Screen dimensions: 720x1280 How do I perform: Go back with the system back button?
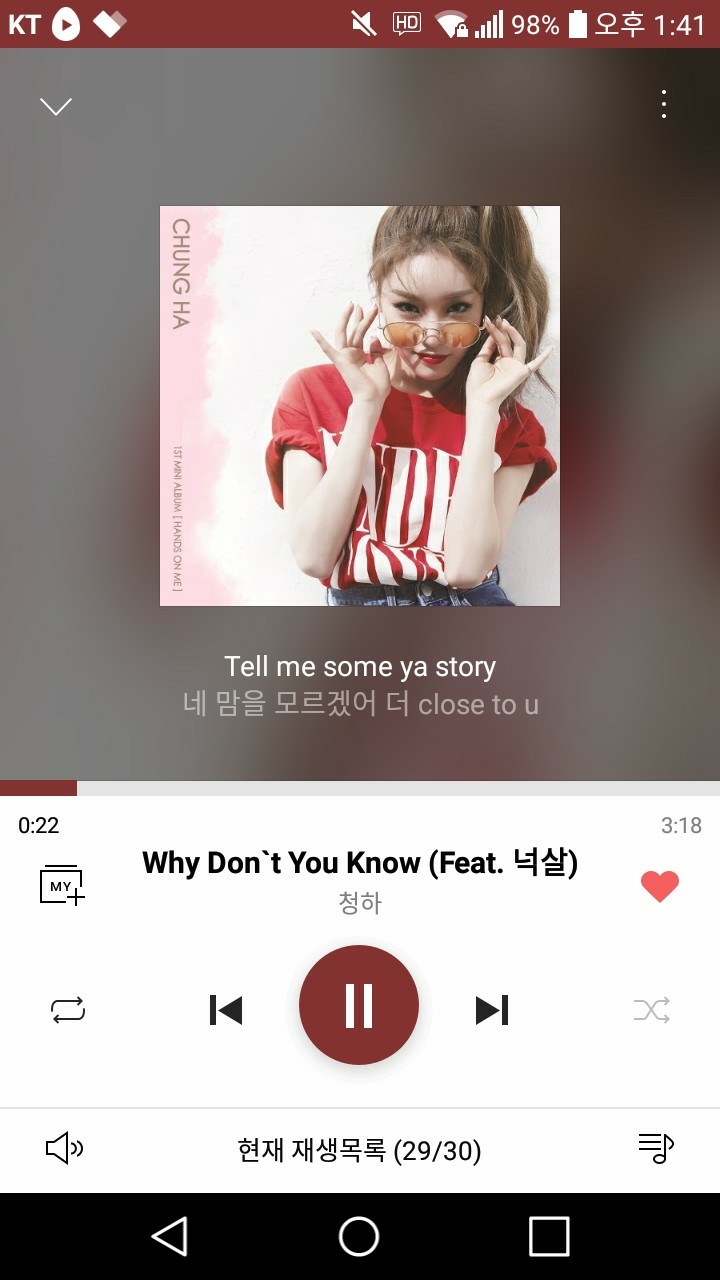[x=169, y=1236]
